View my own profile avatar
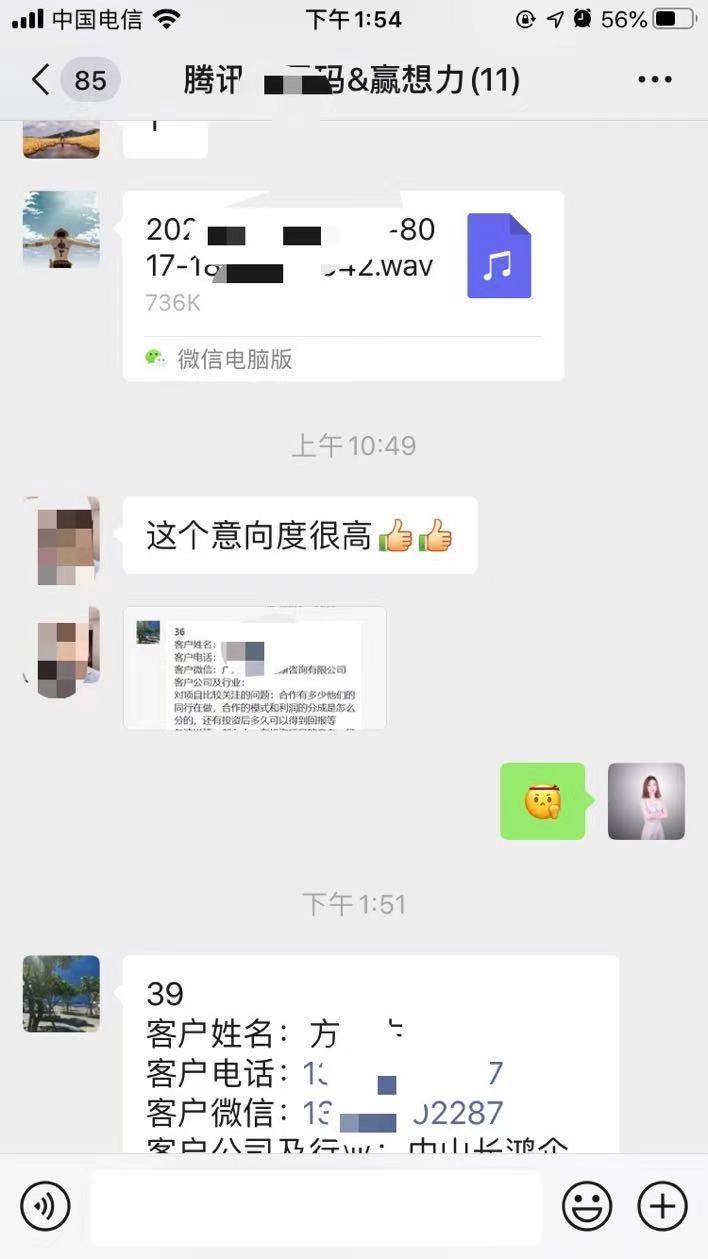 pos(646,801)
